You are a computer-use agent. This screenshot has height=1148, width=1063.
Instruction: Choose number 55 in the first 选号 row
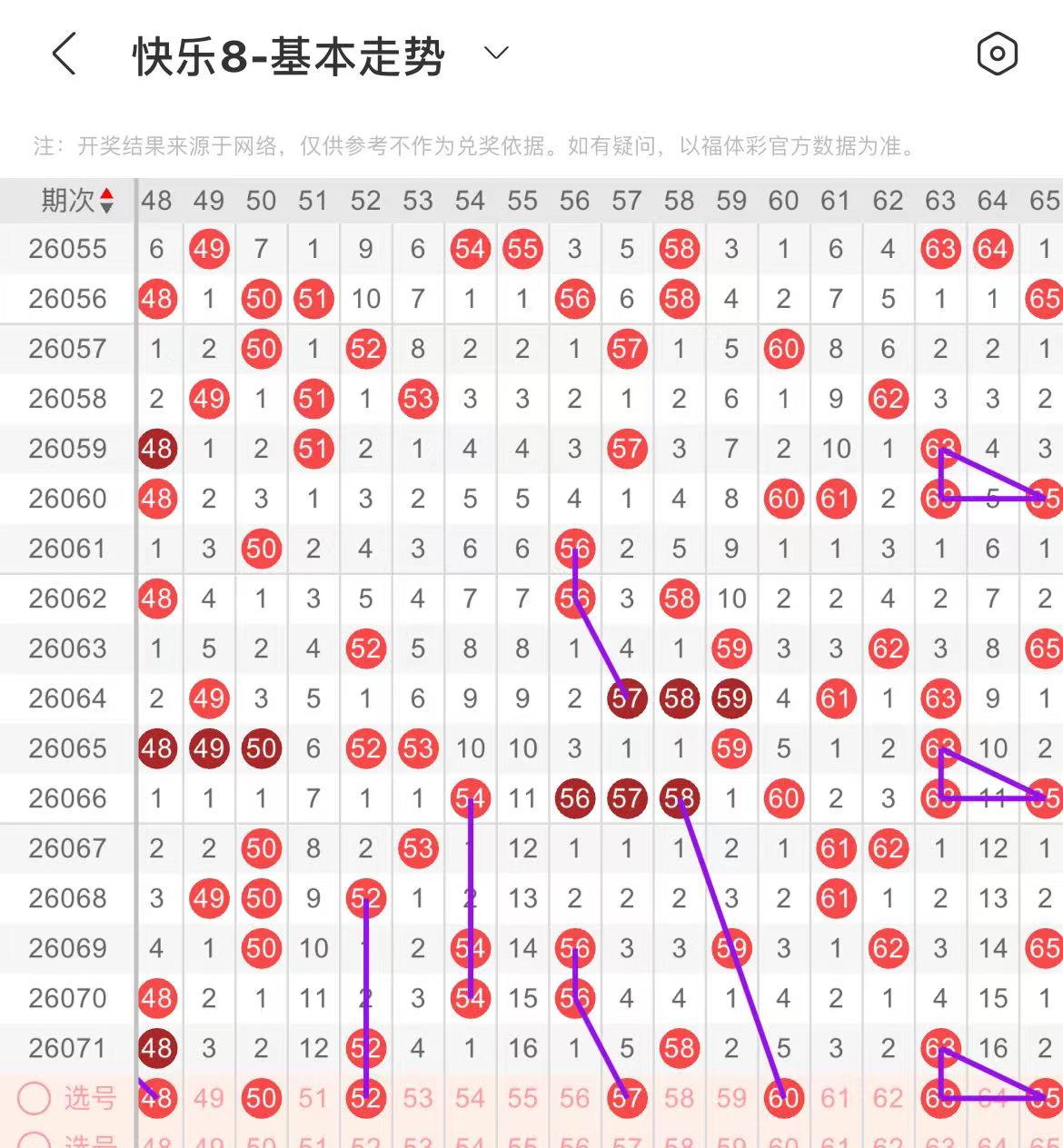click(x=522, y=1098)
